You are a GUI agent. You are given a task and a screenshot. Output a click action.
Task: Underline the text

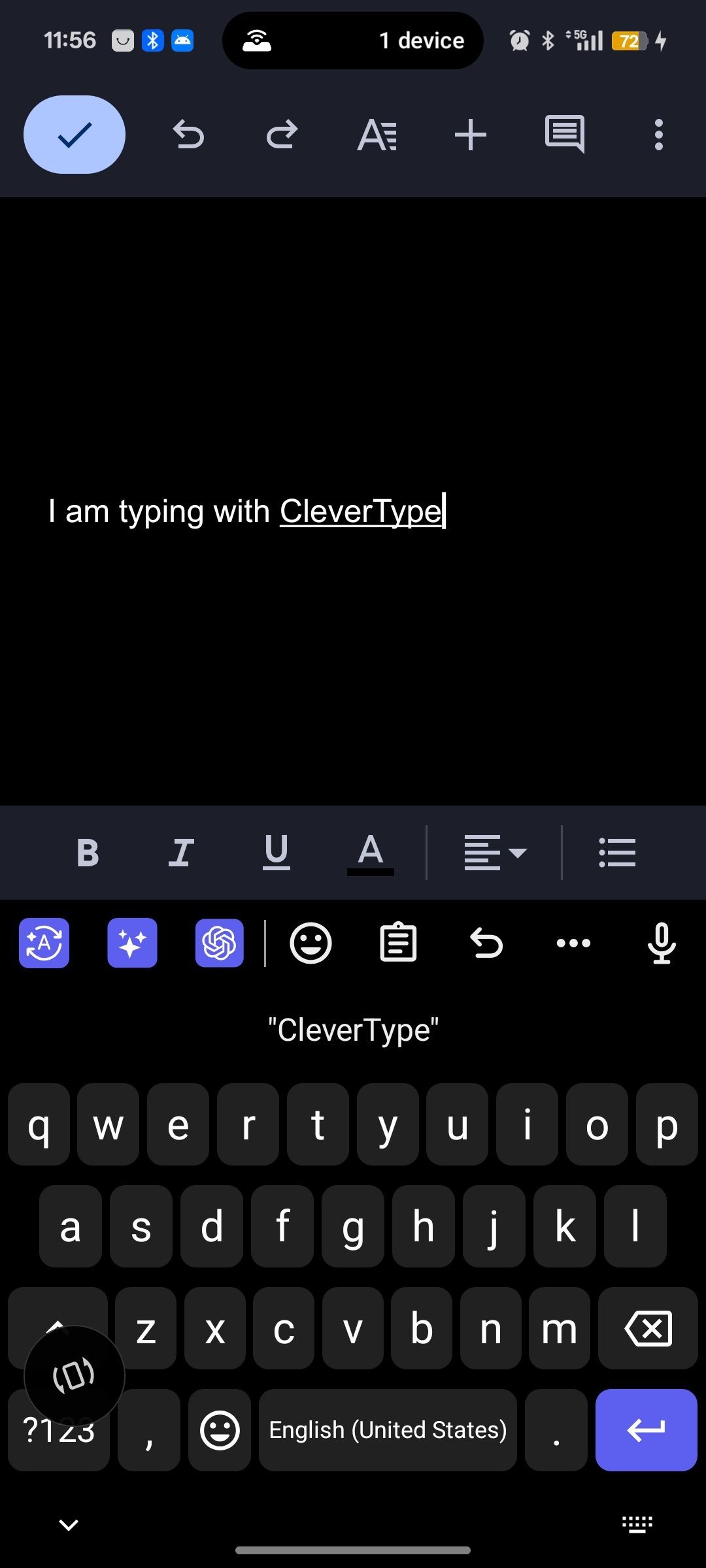[x=276, y=853]
